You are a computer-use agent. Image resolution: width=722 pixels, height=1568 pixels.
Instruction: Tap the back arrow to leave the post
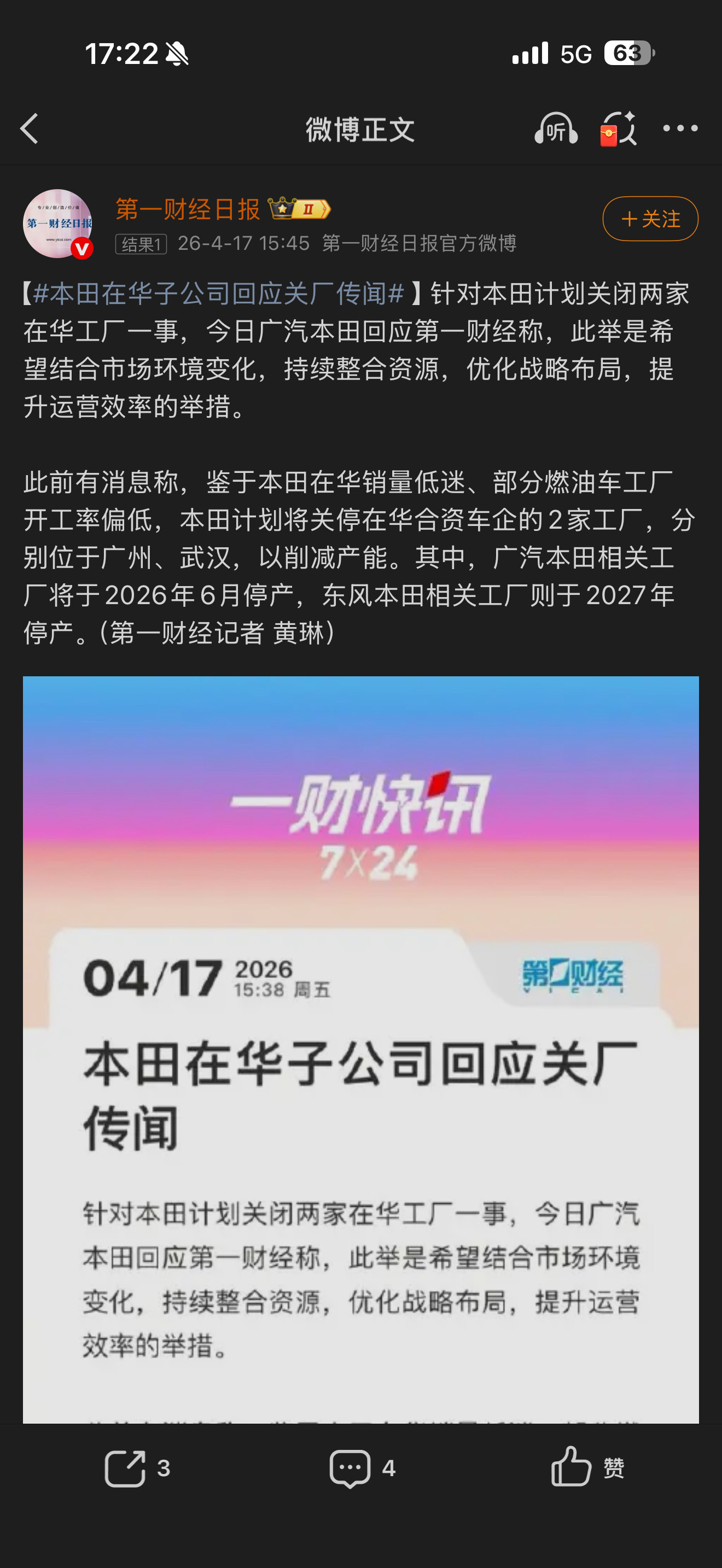(x=28, y=130)
